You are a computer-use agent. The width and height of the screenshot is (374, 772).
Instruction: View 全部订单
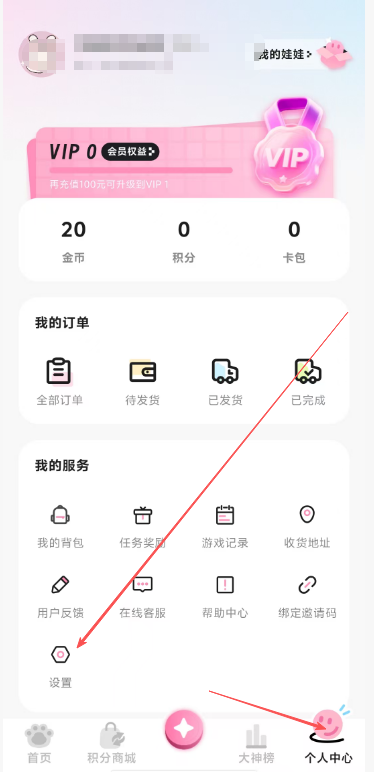pyautogui.click(x=60, y=382)
